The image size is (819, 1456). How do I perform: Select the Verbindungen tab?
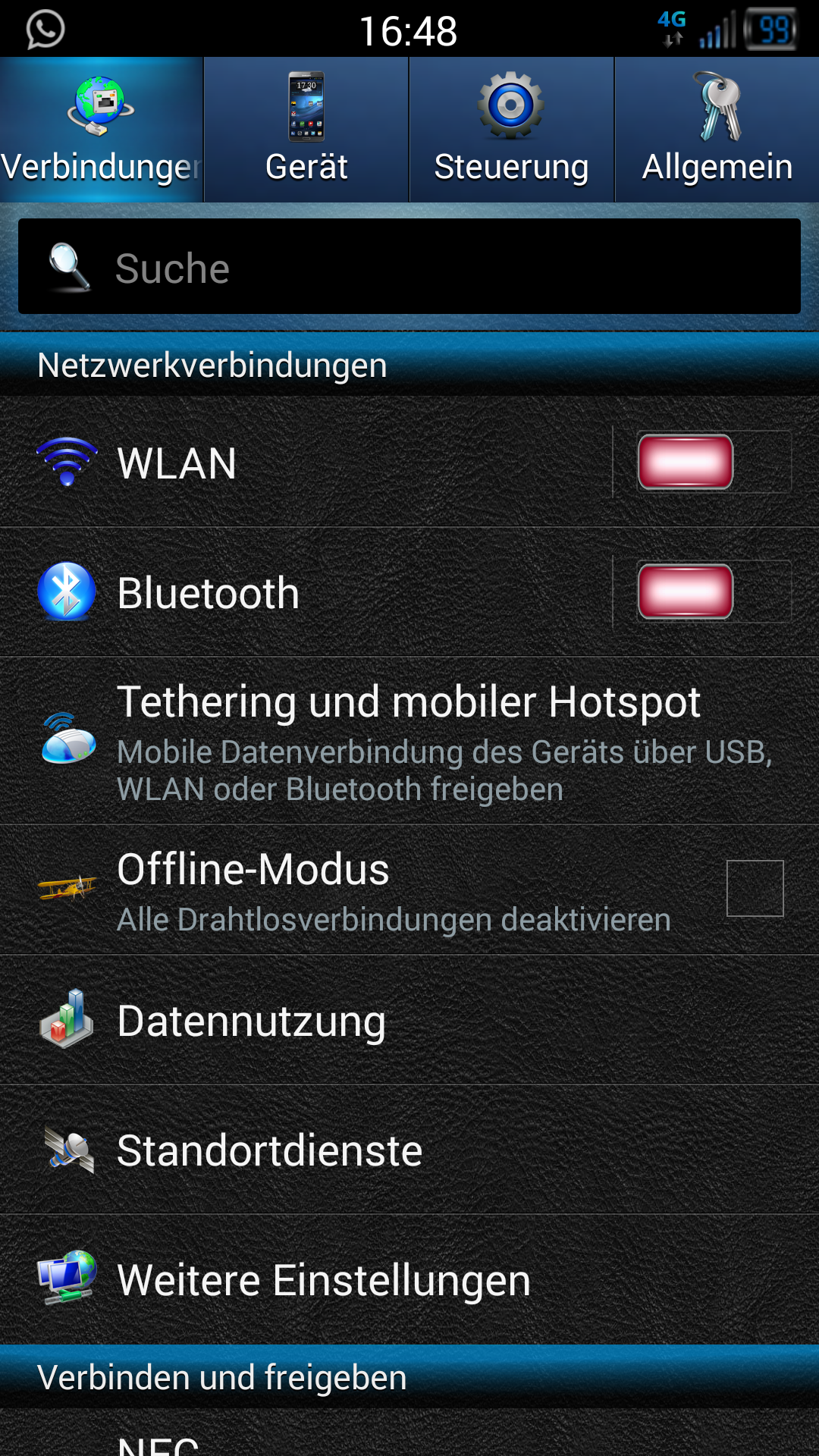102,130
